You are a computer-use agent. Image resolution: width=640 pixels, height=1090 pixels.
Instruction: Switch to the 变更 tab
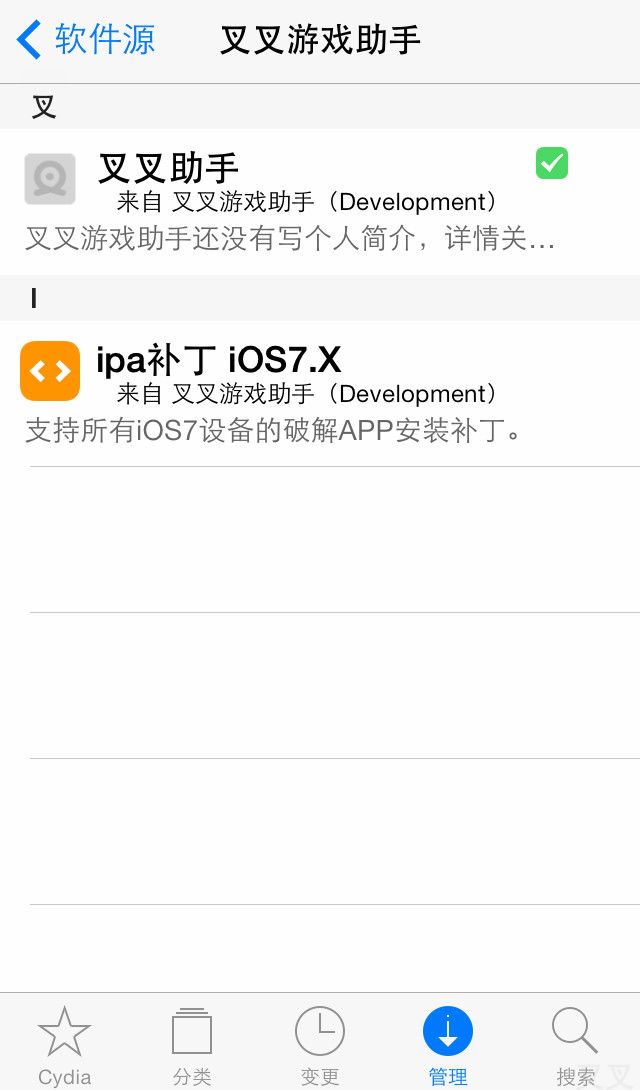320,1045
